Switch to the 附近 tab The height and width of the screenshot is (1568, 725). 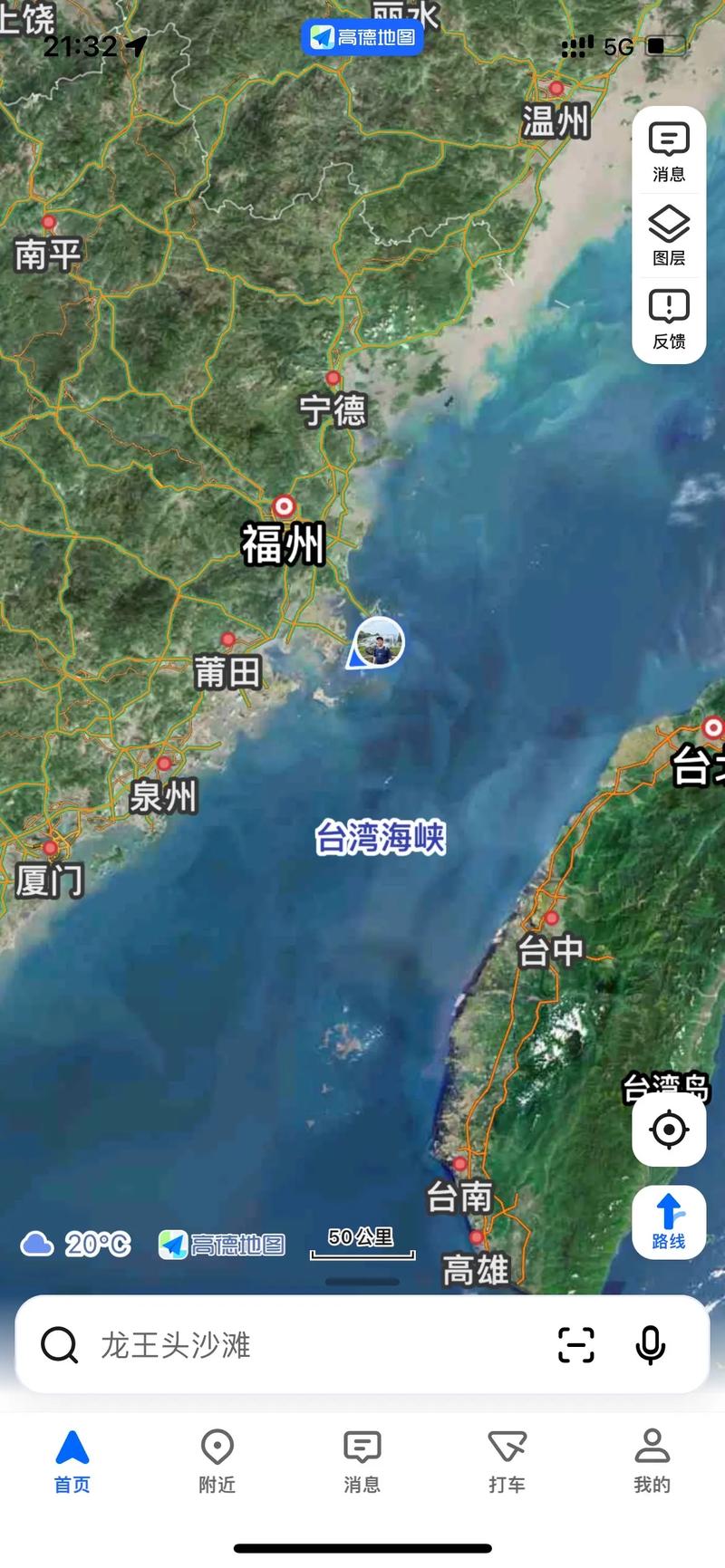[217, 1460]
